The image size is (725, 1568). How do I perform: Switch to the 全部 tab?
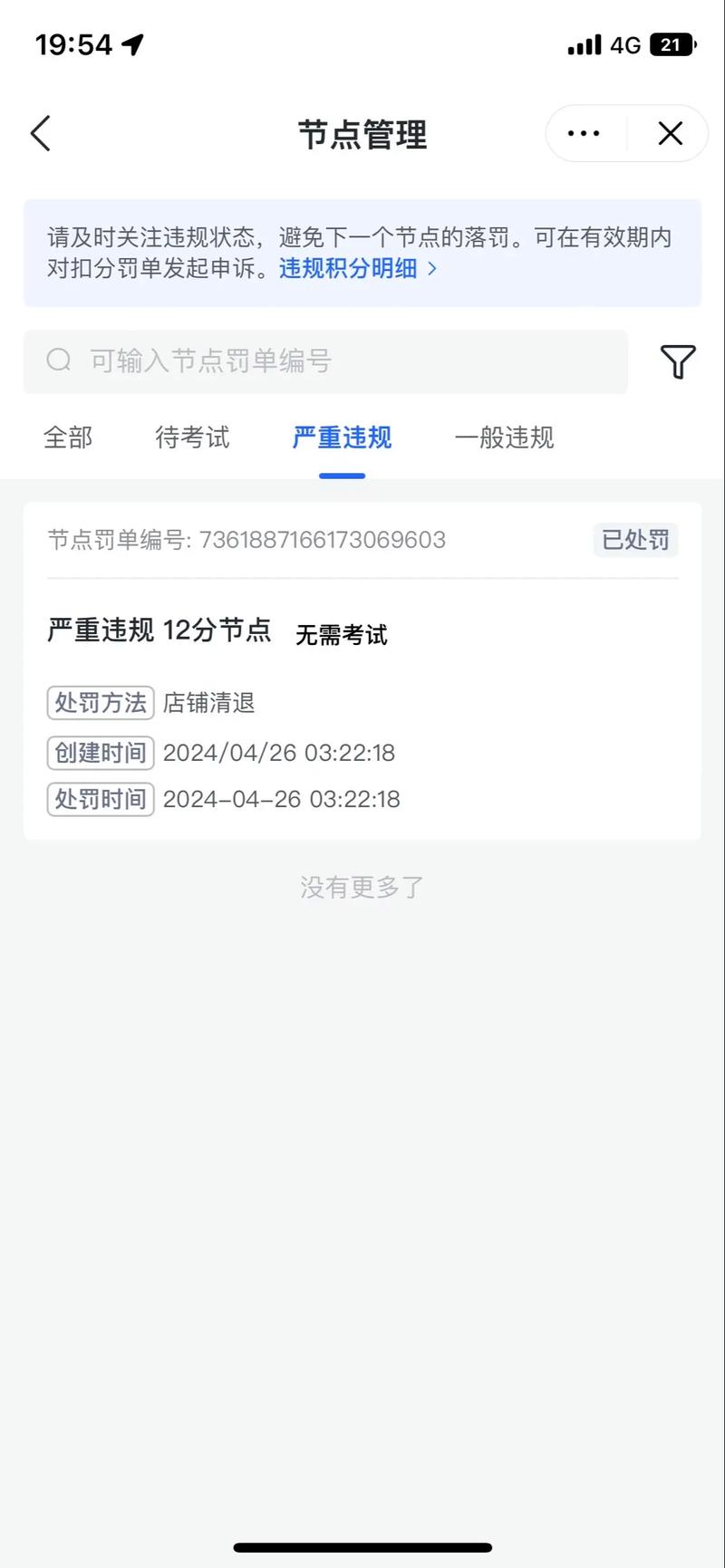tap(69, 438)
